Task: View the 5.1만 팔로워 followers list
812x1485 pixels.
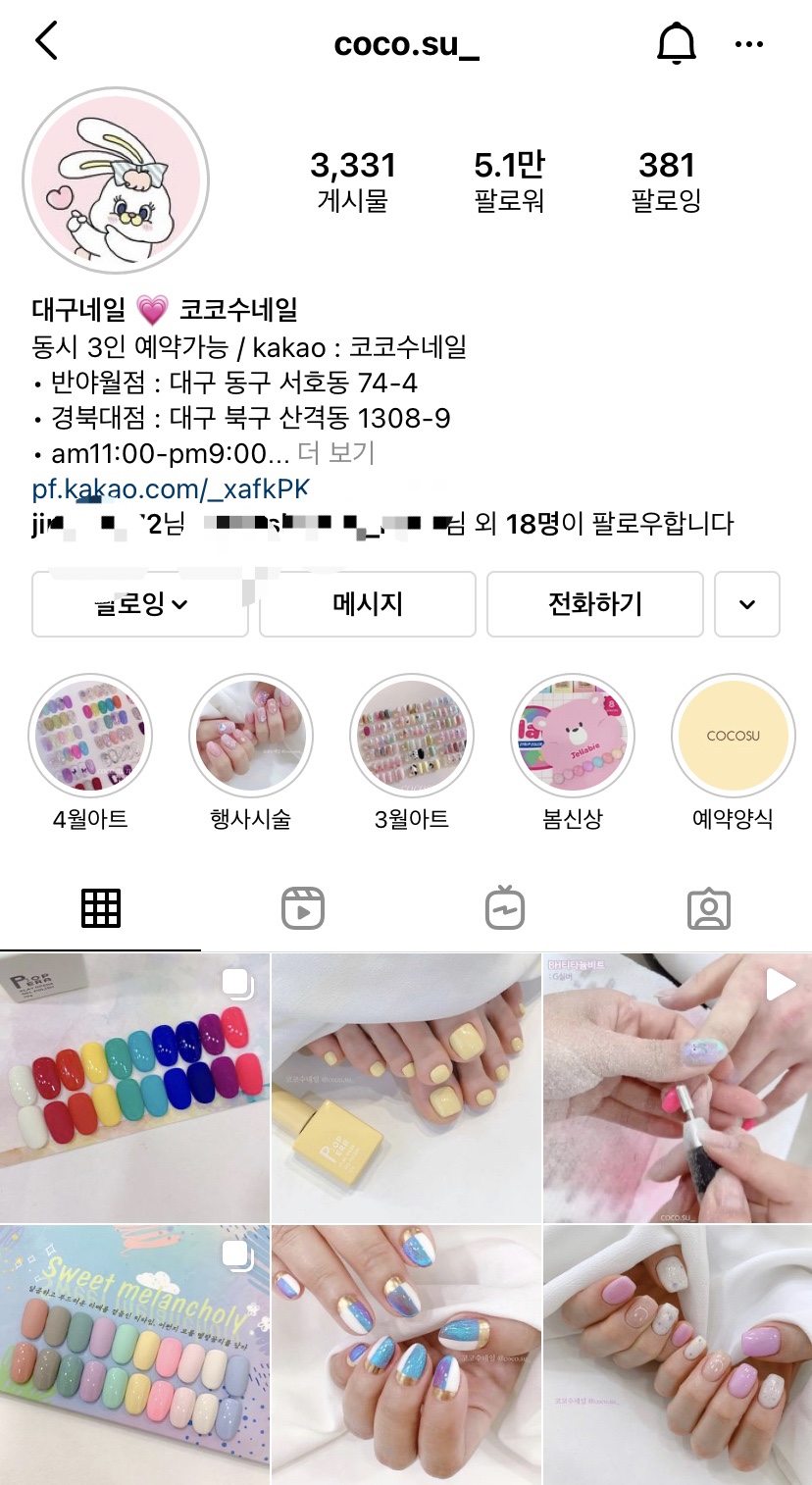Action: click(510, 182)
